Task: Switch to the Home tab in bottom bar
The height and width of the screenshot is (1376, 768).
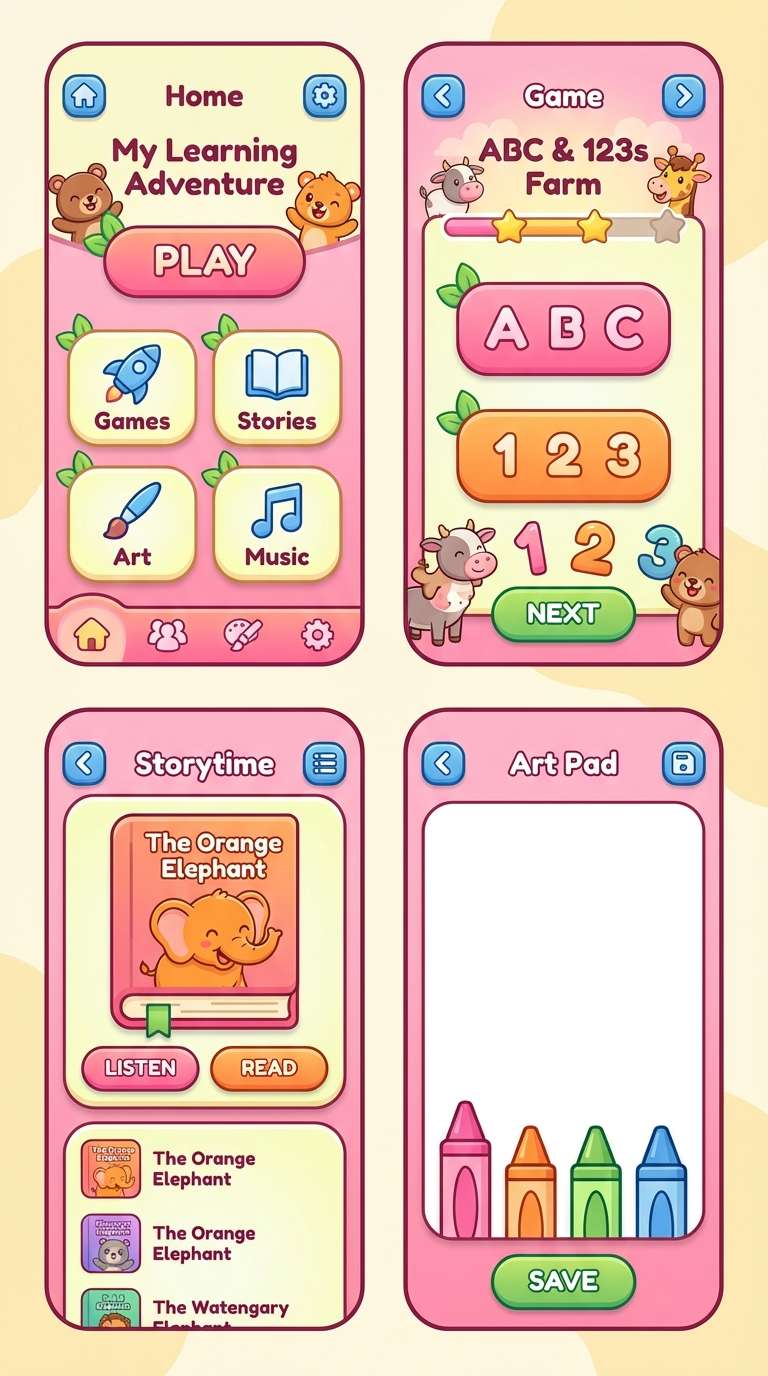Action: pos(94,634)
